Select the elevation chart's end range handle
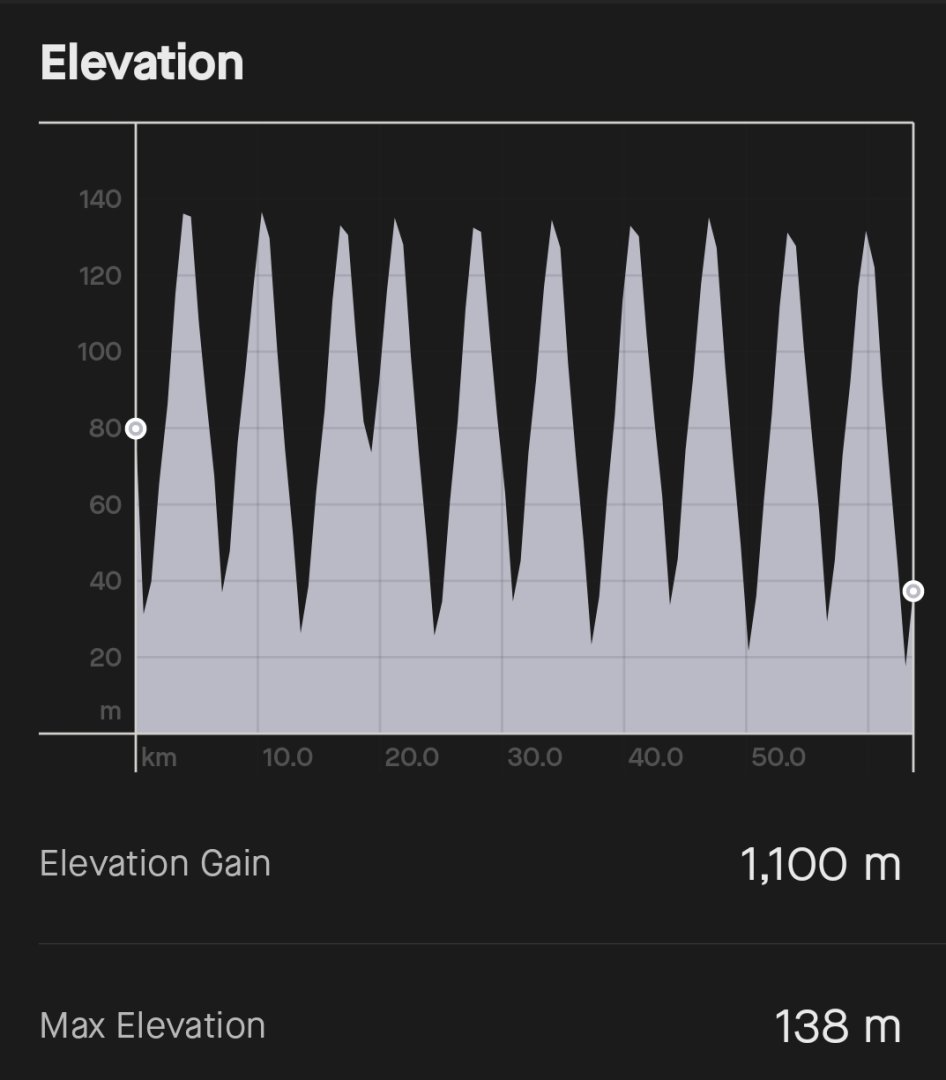This screenshot has width=946, height=1080. pyautogui.click(x=913, y=591)
